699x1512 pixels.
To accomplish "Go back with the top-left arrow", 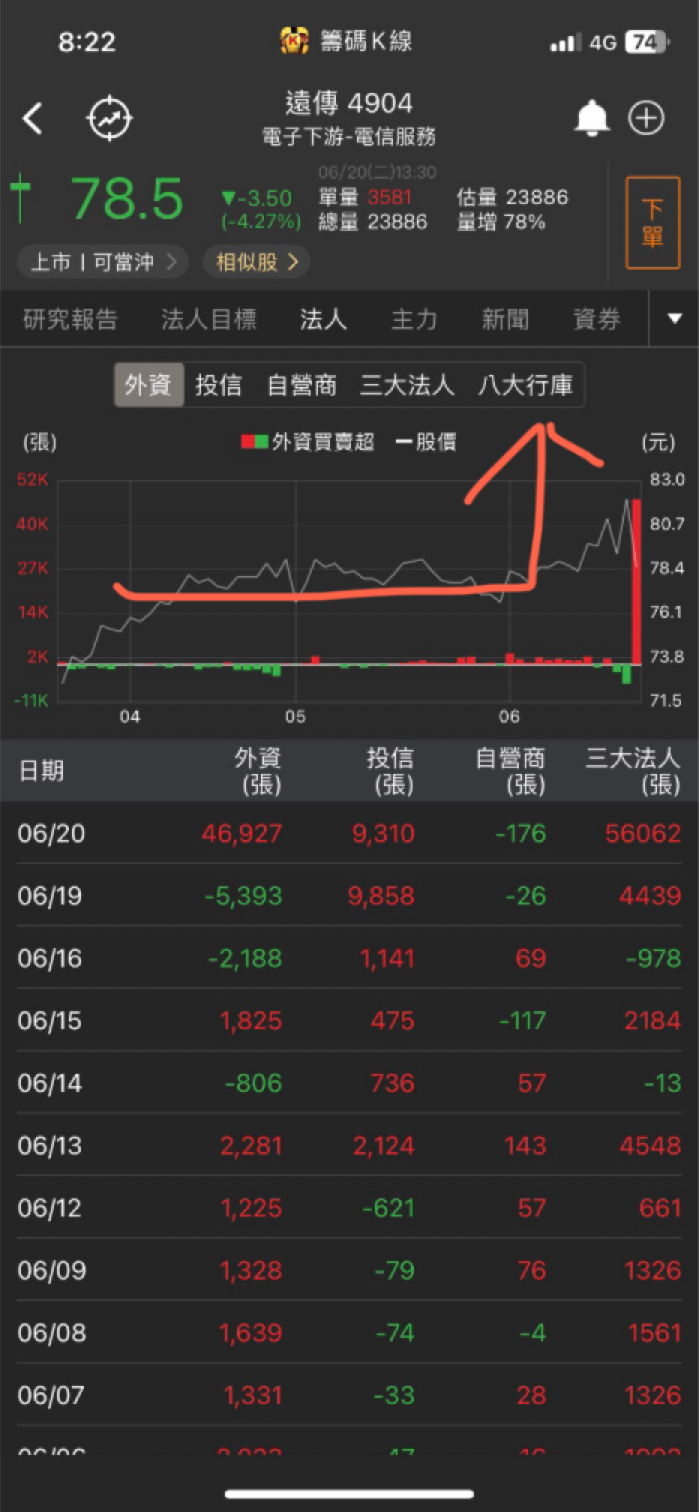I will [x=33, y=119].
